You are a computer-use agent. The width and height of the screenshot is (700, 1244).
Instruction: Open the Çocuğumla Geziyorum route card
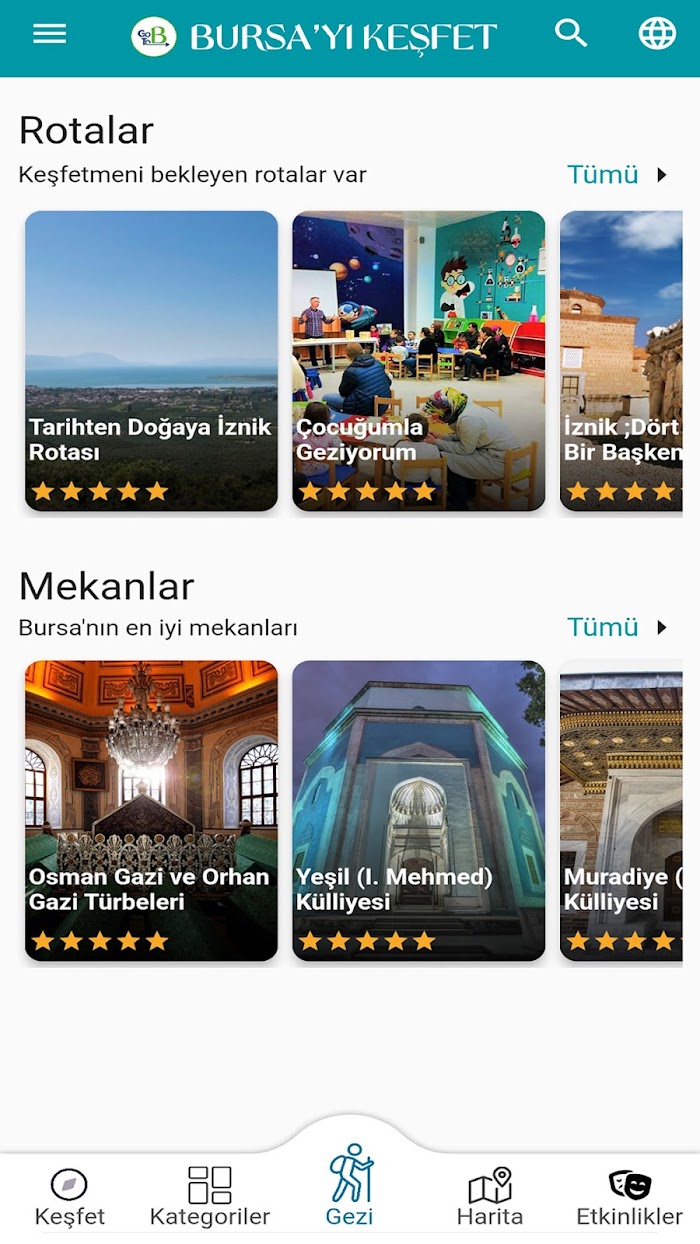pyautogui.click(x=418, y=361)
